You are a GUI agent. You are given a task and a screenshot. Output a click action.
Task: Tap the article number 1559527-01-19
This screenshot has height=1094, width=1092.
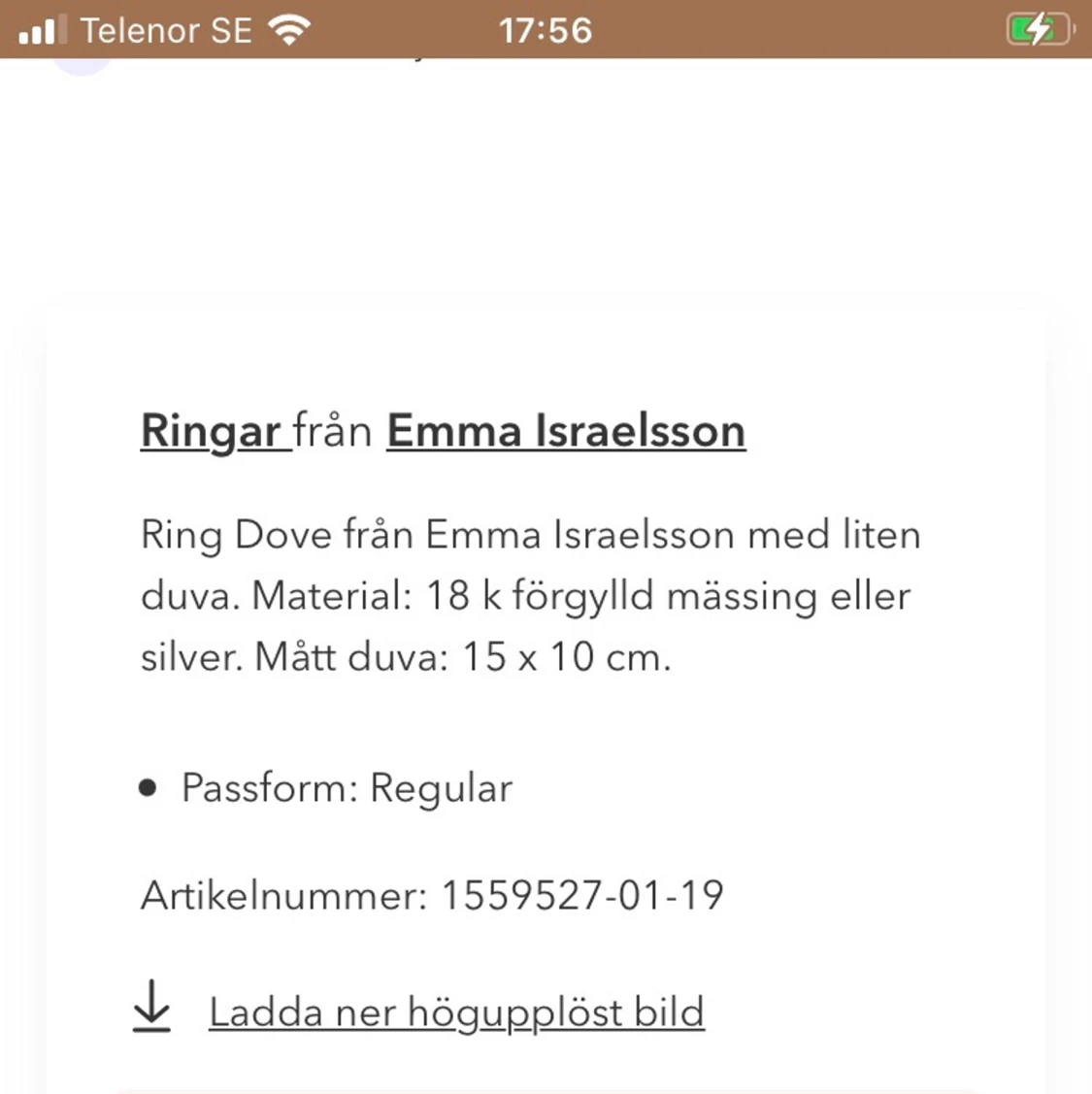pyautogui.click(x=580, y=896)
